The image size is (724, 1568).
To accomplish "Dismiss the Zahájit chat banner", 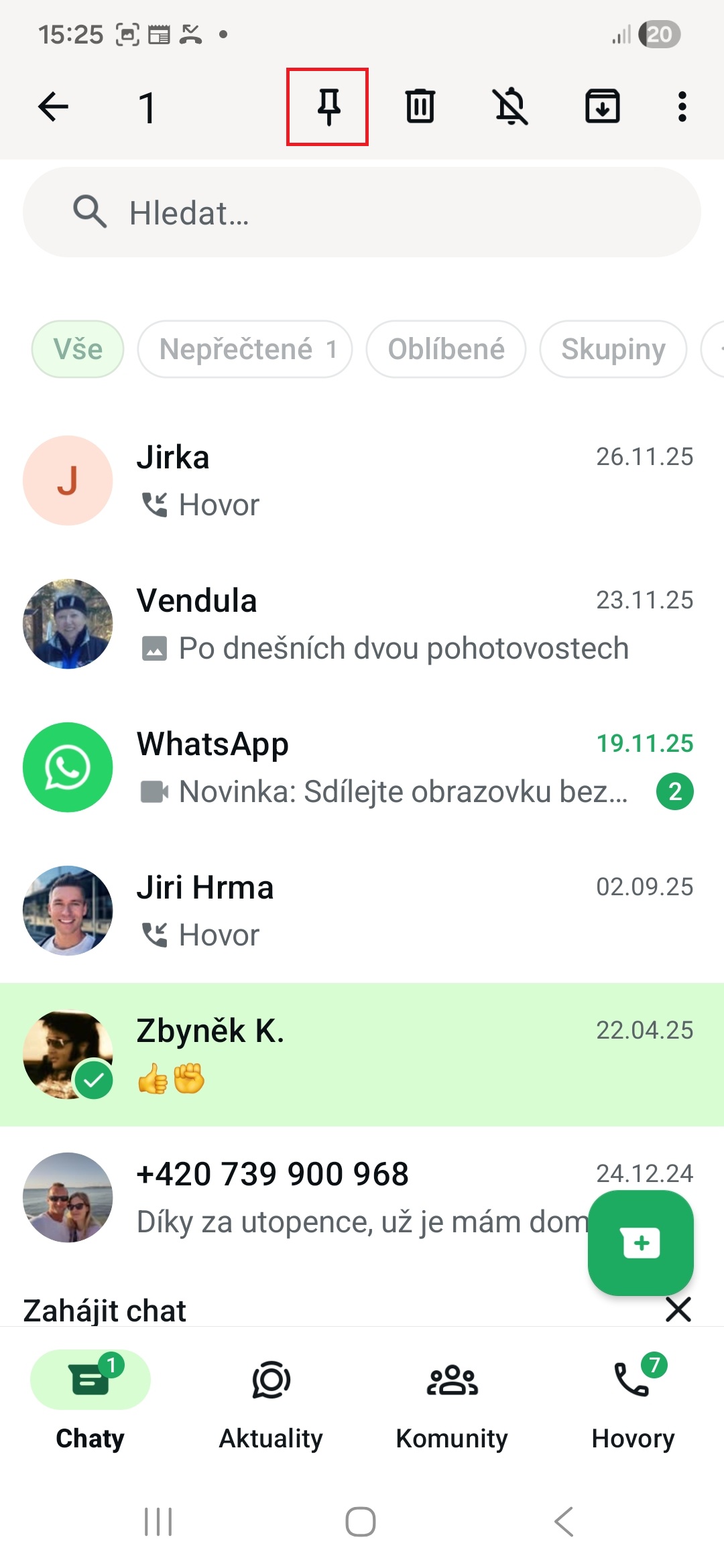I will pyautogui.click(x=678, y=1309).
